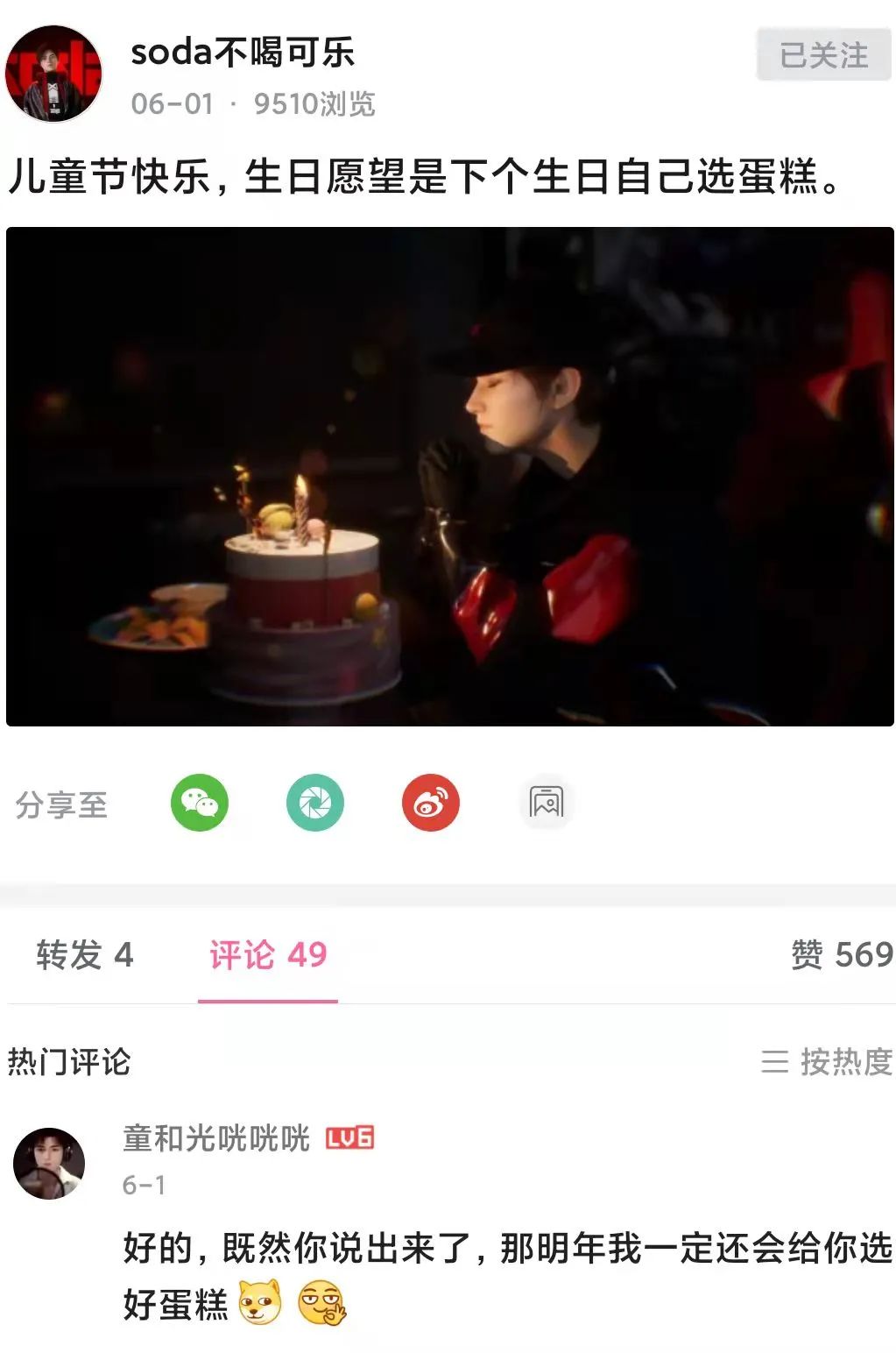Open the birthday cake post image
Viewport: 896px width, 1353px height.
tap(449, 476)
